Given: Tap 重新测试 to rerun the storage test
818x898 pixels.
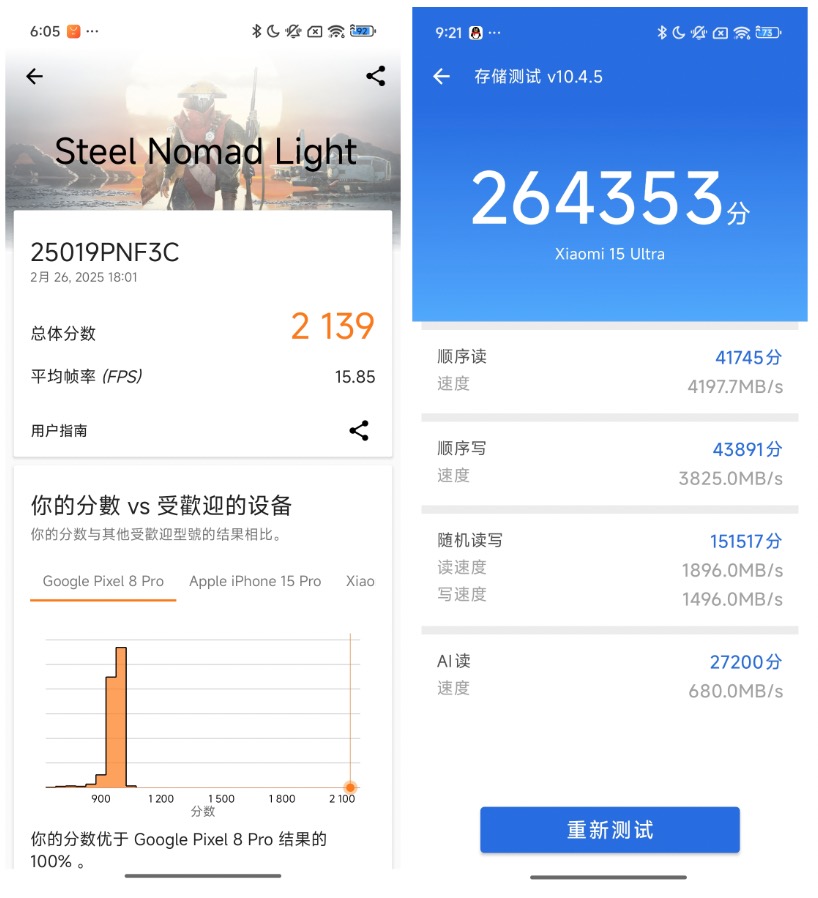Looking at the screenshot, I should pos(609,830).
